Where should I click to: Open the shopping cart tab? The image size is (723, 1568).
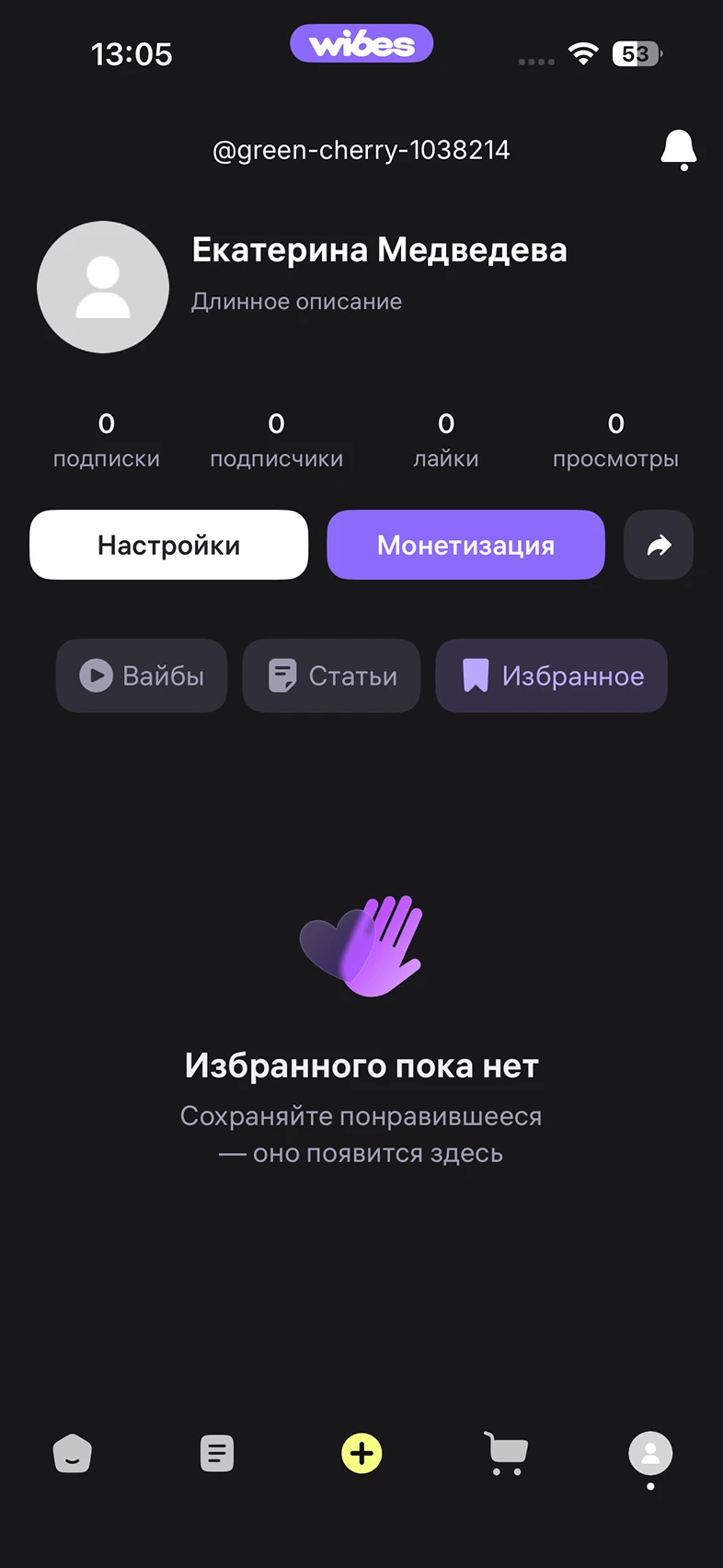tap(506, 1454)
